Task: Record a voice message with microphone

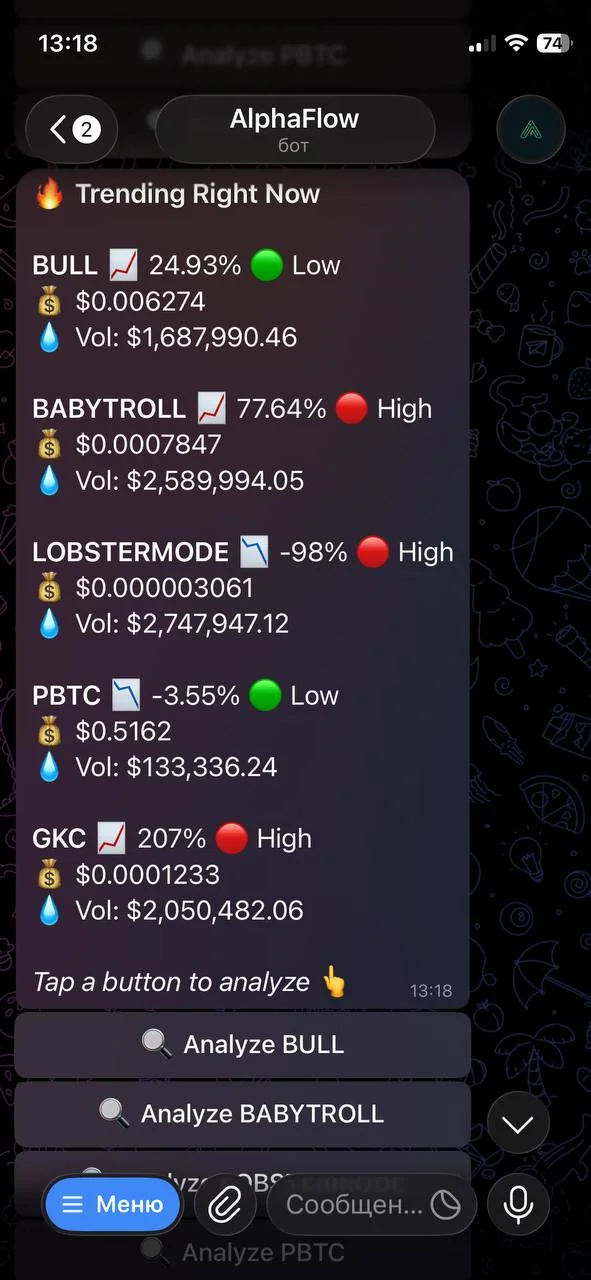Action: tap(518, 1205)
